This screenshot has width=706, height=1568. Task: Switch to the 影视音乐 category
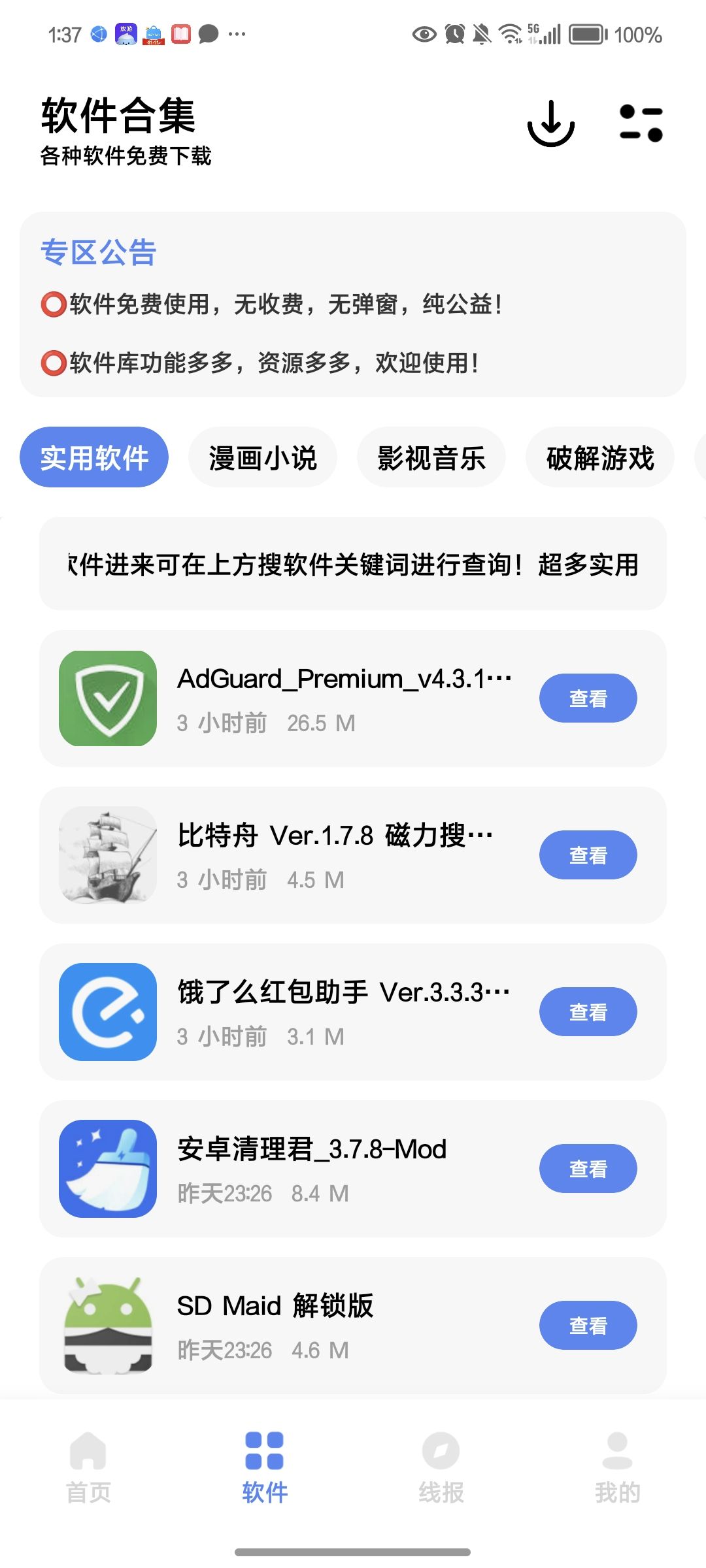(x=431, y=457)
